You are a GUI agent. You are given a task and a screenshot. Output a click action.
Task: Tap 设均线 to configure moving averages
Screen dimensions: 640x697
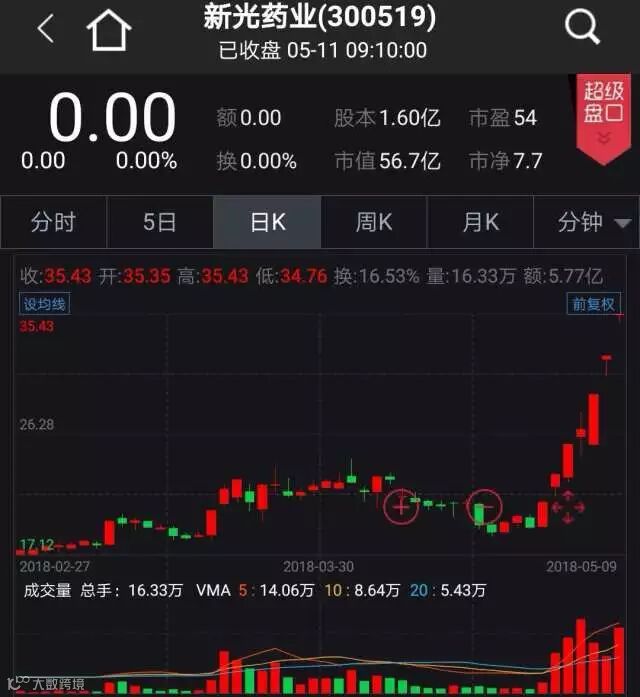(45, 304)
